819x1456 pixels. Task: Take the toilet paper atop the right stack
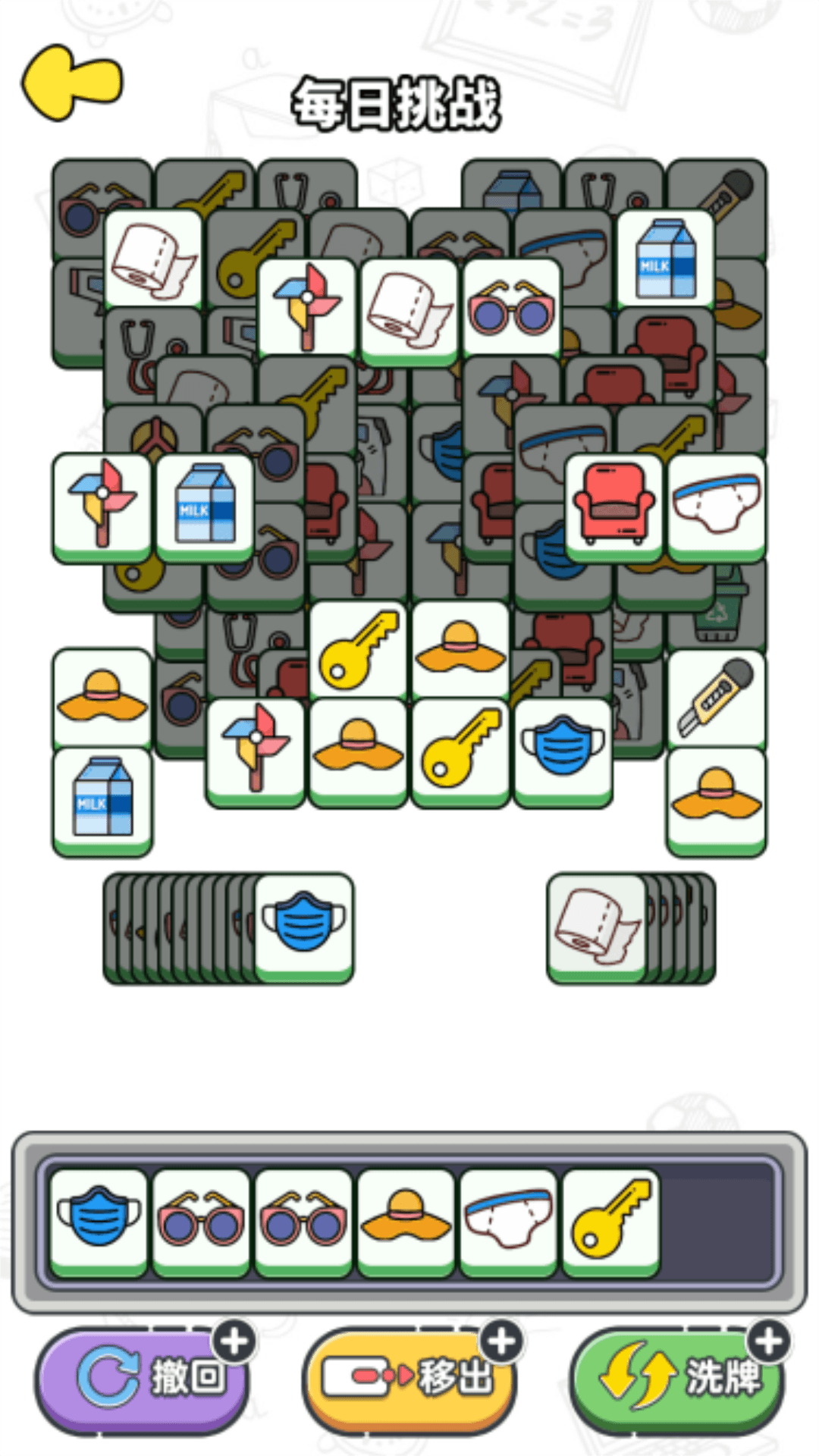[596, 924]
